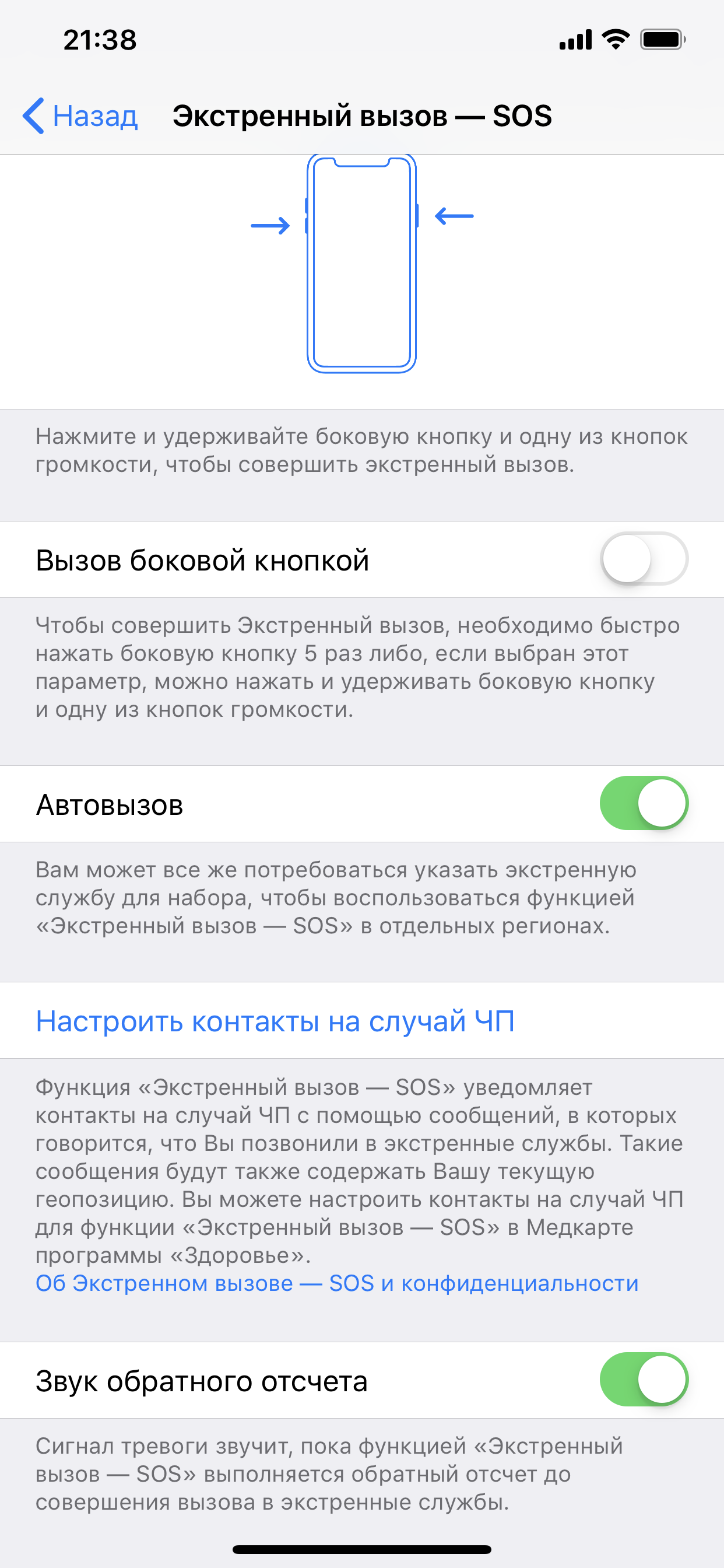
Task: Turn off the Автовызов switch
Action: click(644, 803)
